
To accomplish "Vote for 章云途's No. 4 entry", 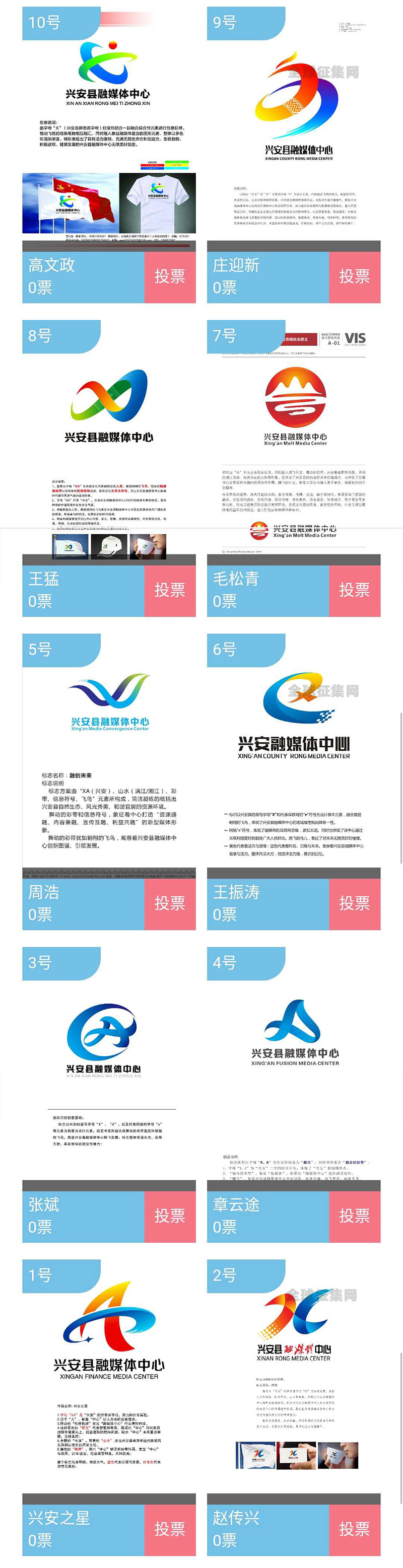I will click(x=354, y=1216).
